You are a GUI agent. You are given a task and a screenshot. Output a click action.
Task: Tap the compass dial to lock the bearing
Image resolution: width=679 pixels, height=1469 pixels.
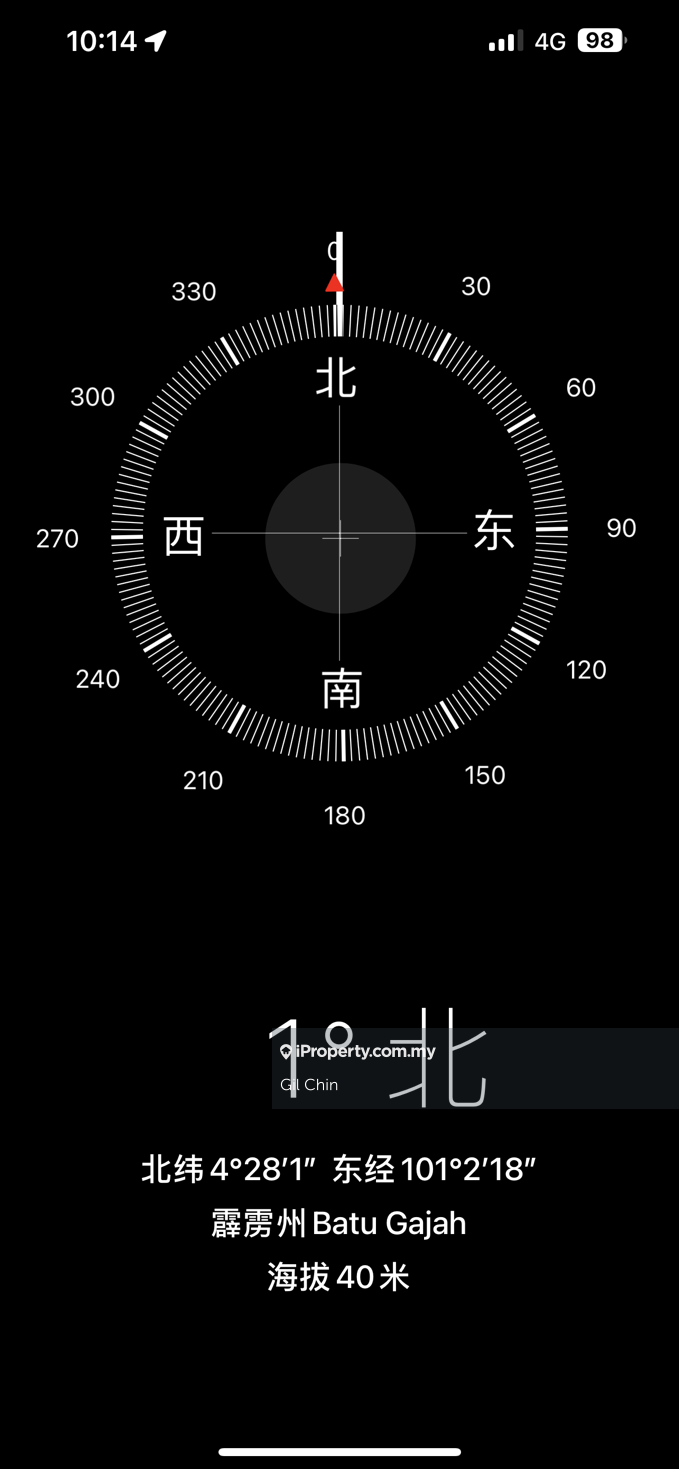coord(340,537)
